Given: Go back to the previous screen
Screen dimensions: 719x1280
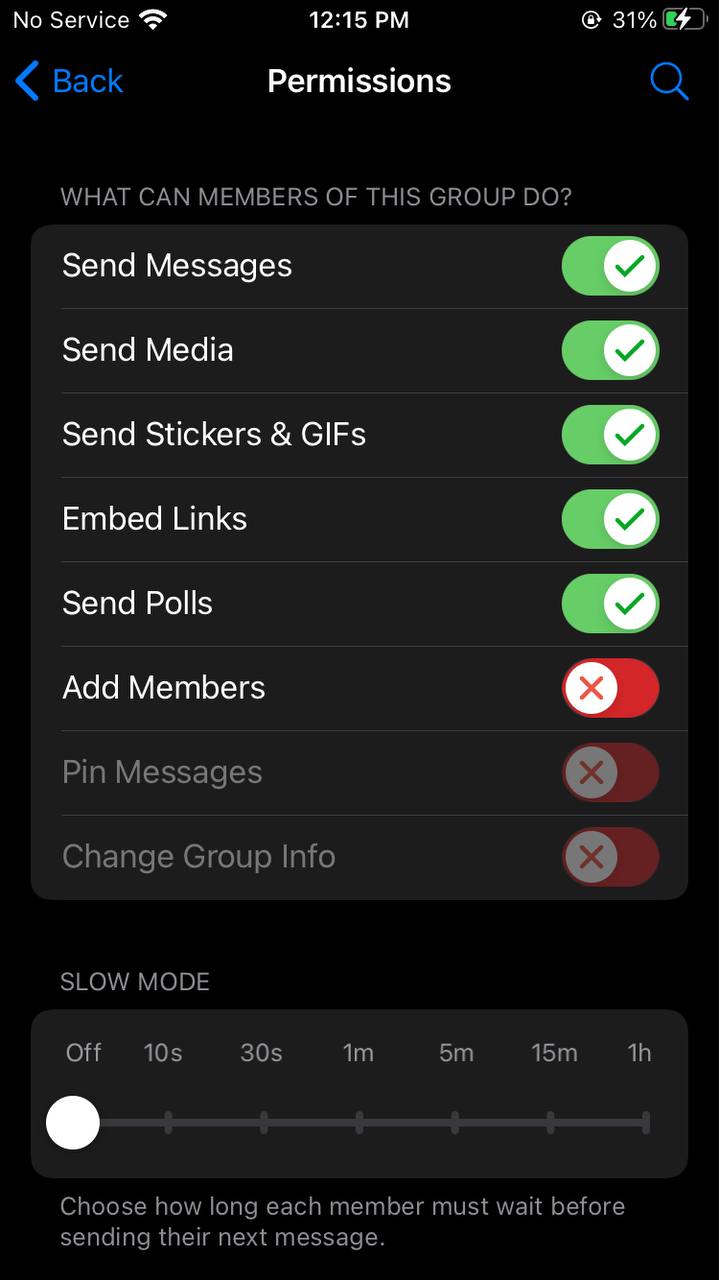Looking at the screenshot, I should tap(69, 81).
